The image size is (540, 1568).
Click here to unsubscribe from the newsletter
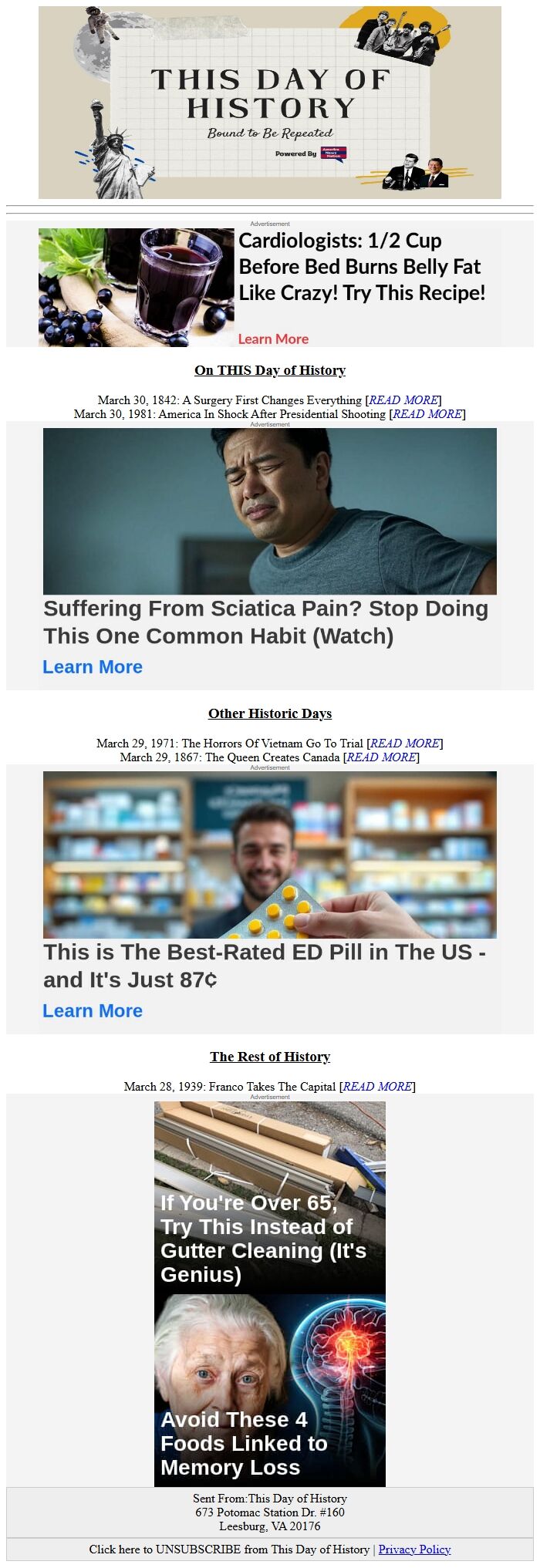tap(228, 1549)
